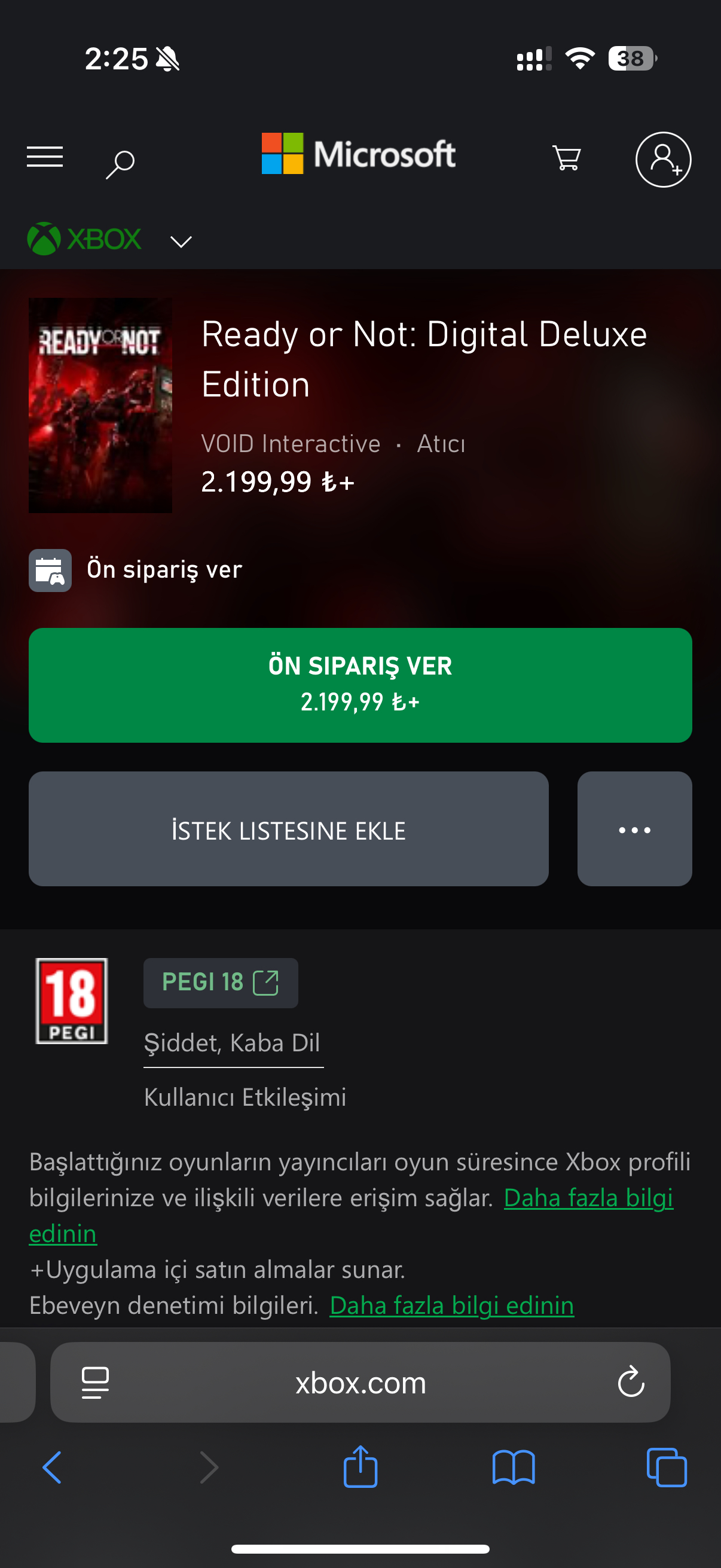
Task: Open the three-dots more options button
Action: [x=634, y=829]
